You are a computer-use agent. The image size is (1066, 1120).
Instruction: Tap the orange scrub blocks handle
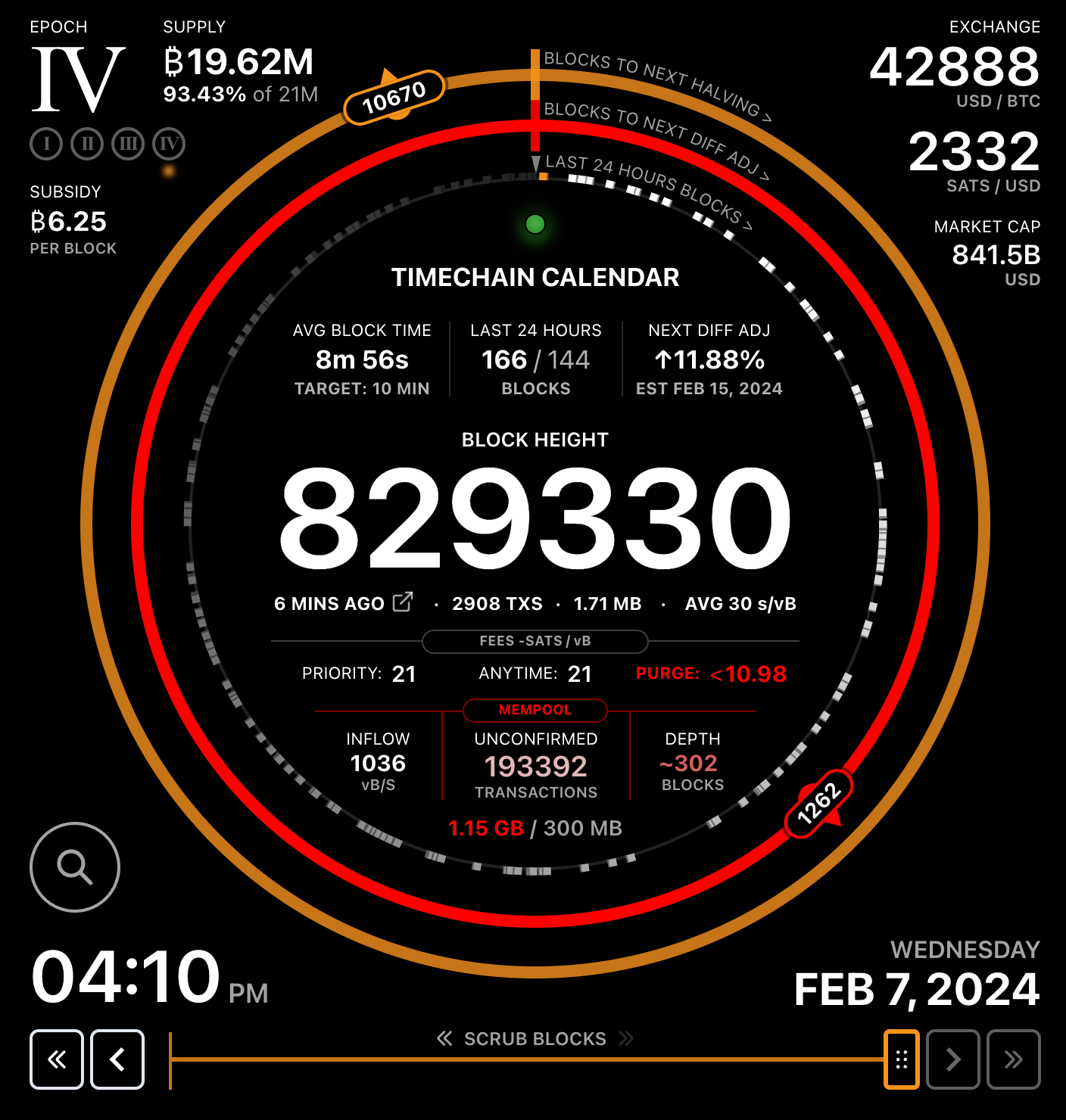(901, 1059)
